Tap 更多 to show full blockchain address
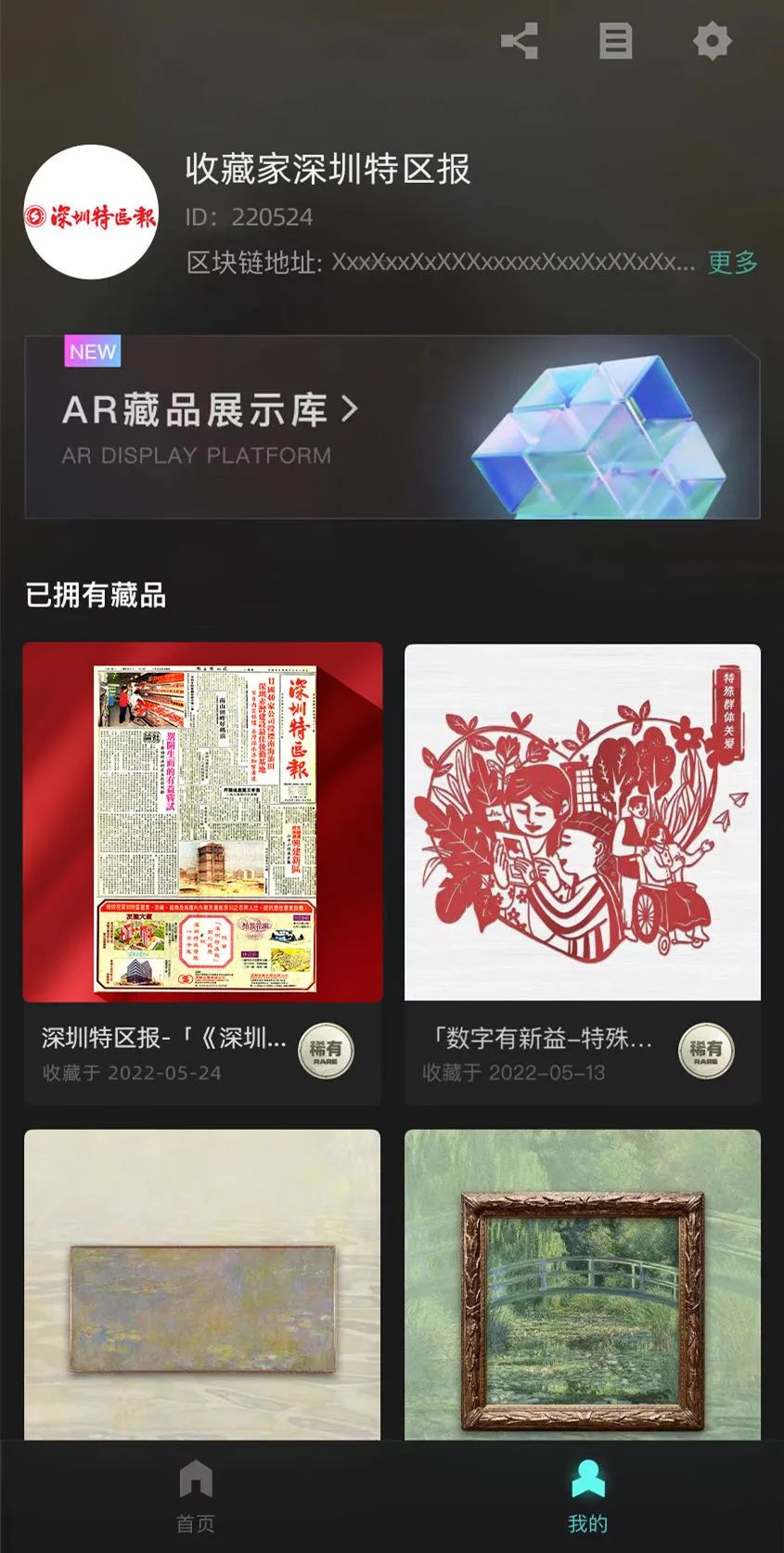Screen dimensions: 784x1553 pyautogui.click(x=732, y=263)
